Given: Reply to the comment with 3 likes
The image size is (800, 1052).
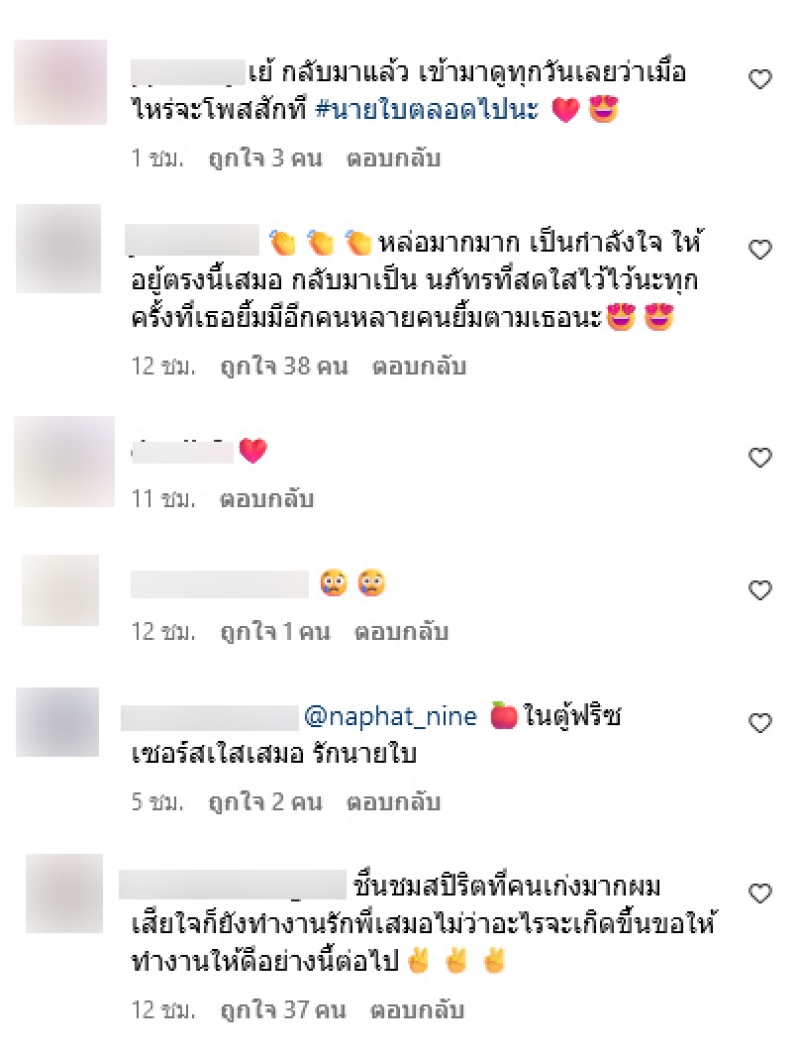Looking at the screenshot, I should click(393, 159).
